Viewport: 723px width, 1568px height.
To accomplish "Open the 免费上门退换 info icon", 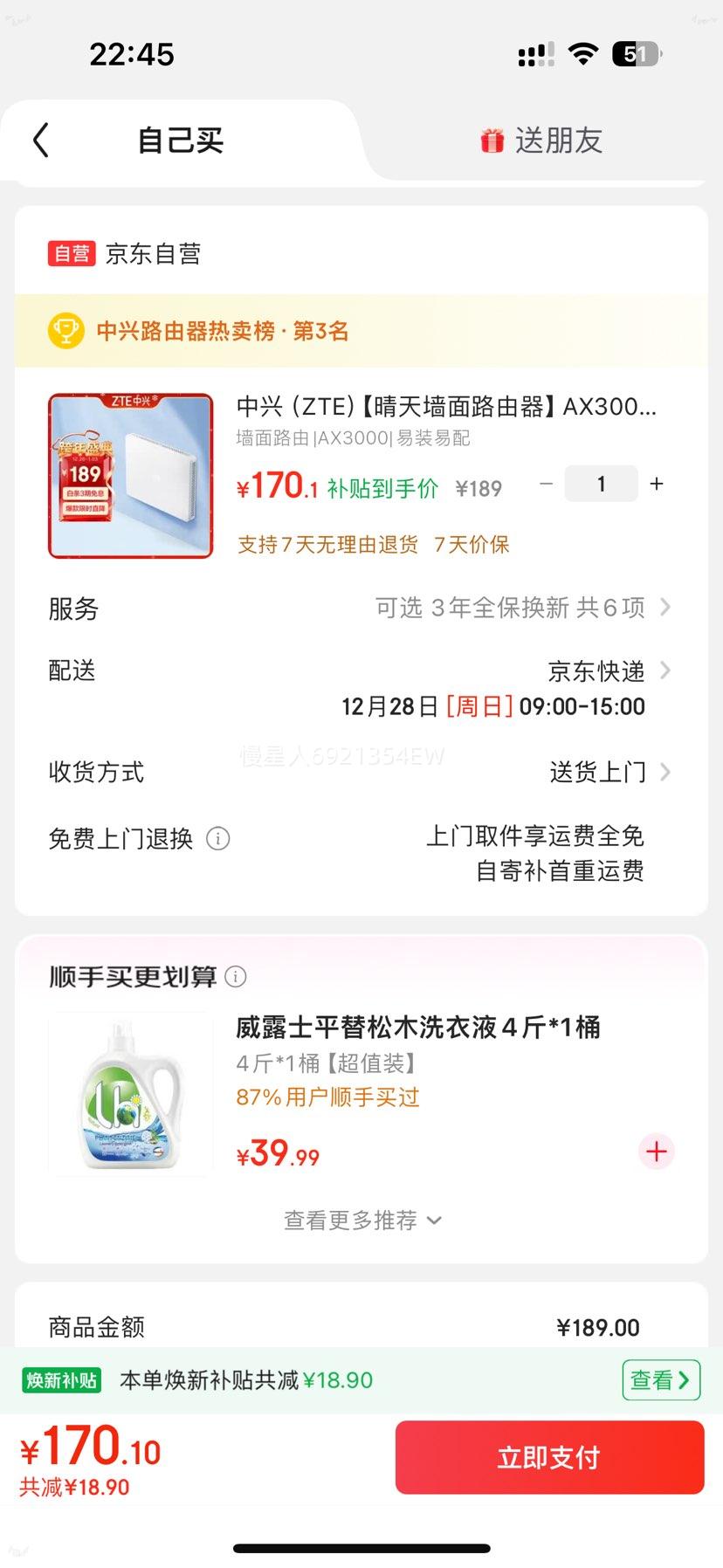I will pyautogui.click(x=217, y=838).
